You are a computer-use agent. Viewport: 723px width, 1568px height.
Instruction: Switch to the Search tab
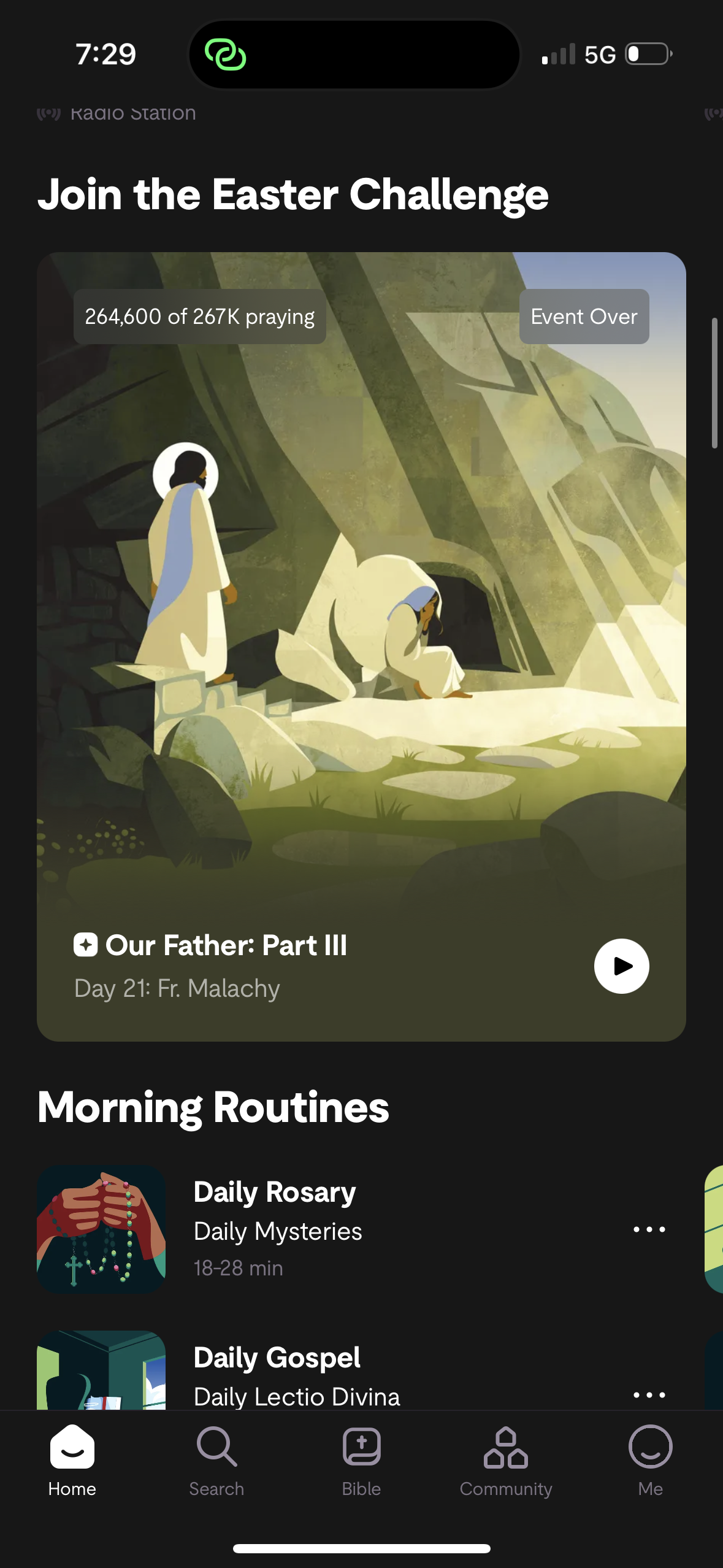(216, 1460)
